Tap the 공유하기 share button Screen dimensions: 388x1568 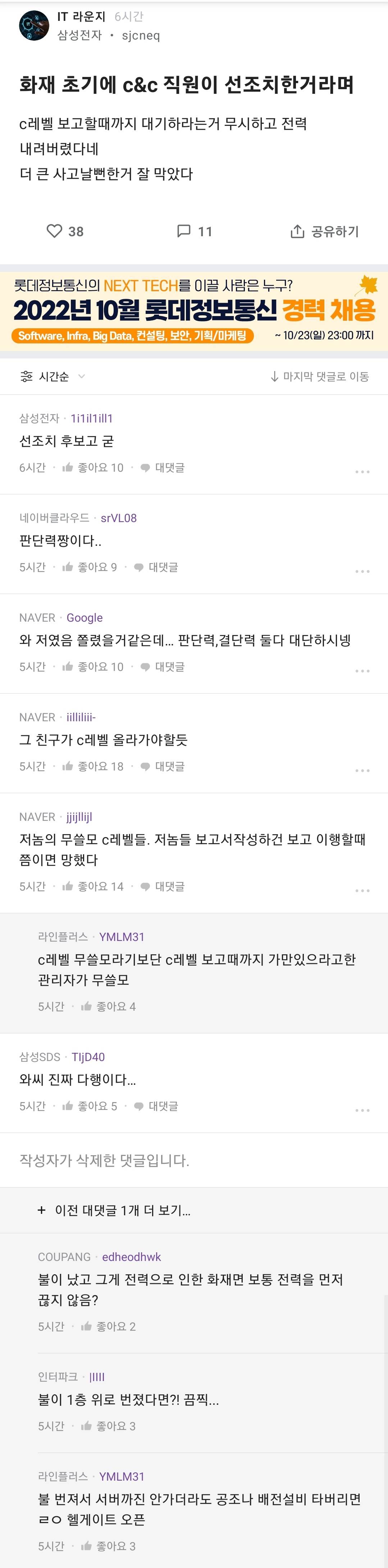point(325,231)
